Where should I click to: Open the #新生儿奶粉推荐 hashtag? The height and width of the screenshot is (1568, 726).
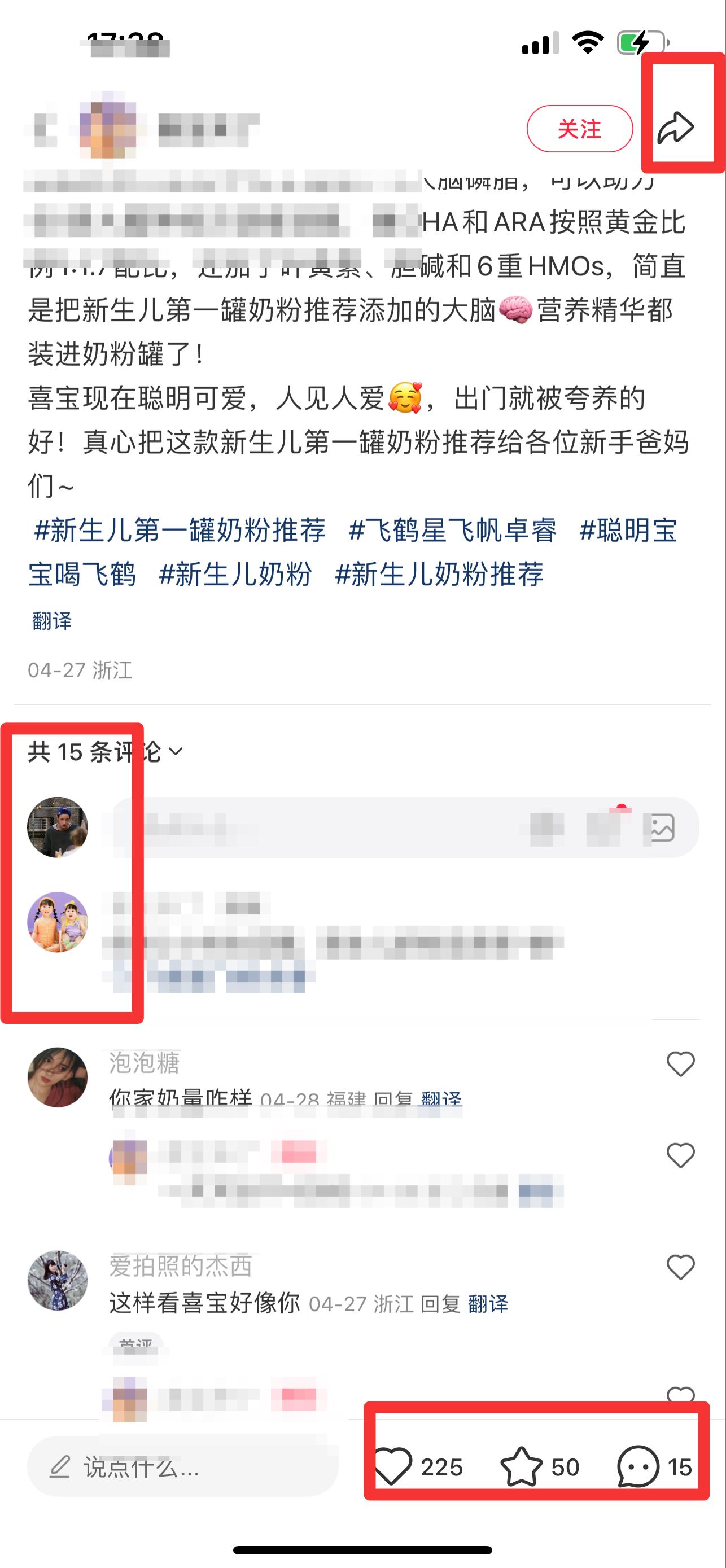(439, 573)
